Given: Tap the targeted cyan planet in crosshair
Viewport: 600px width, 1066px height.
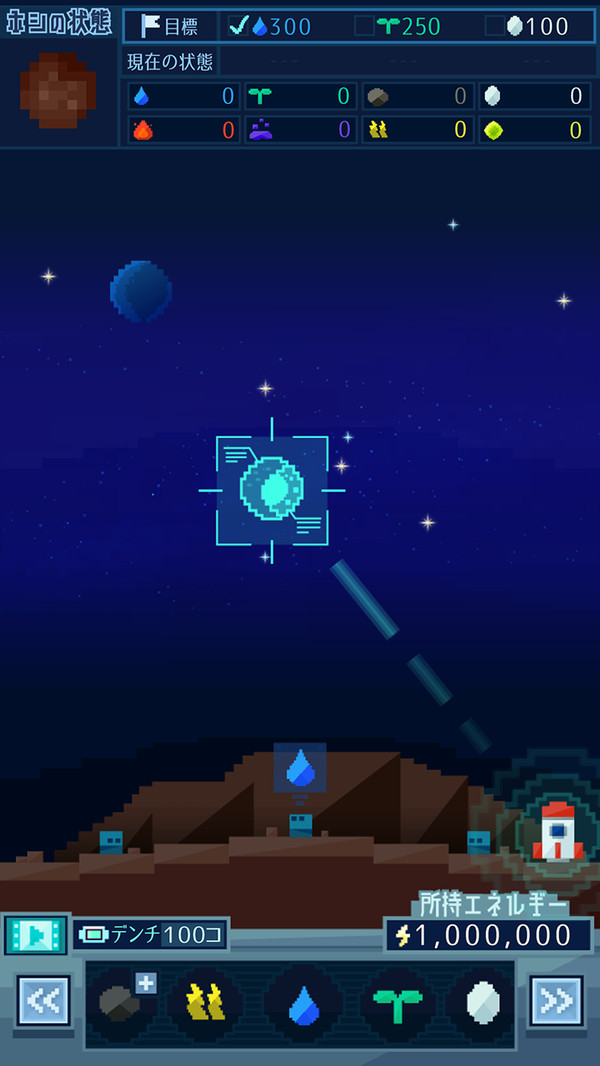Looking at the screenshot, I should pos(272,490).
